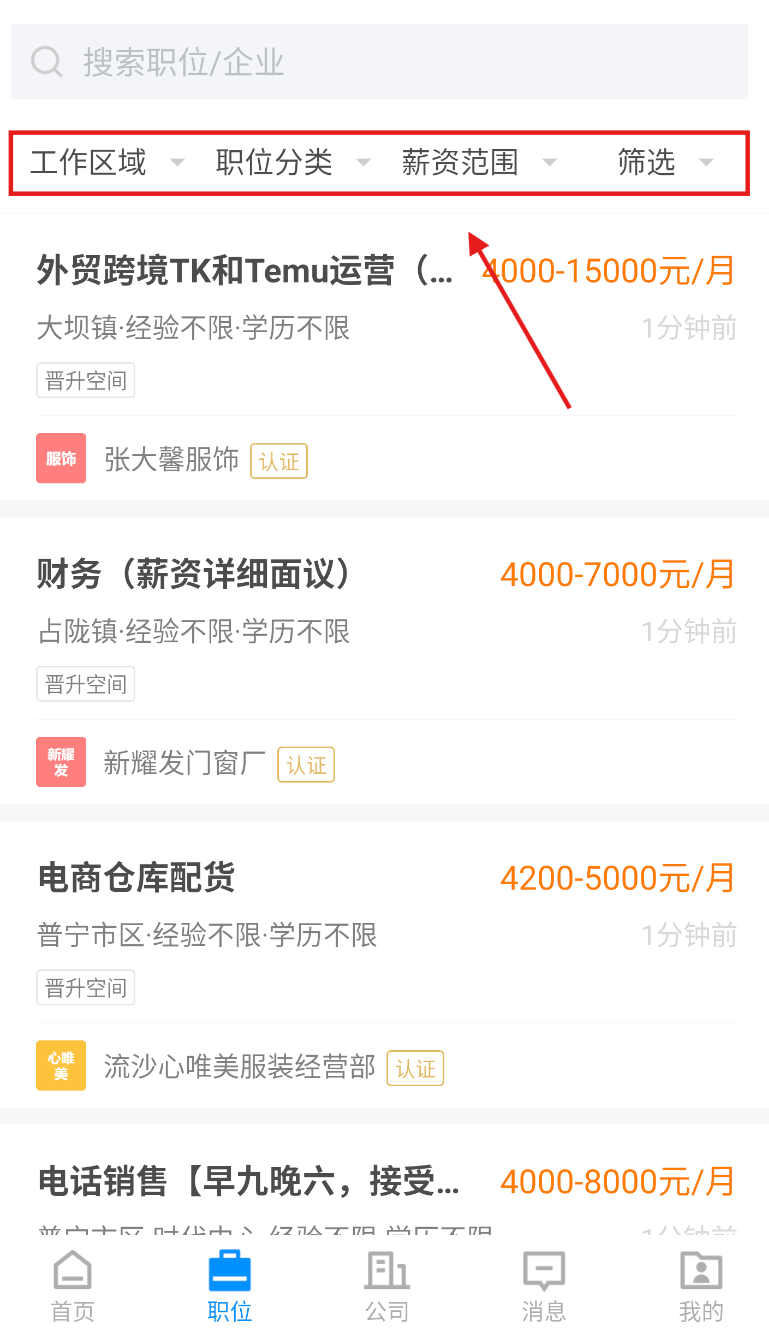This screenshot has height=1332, width=769.
Task: Expand the 工作区域 dropdown
Action: [x=107, y=162]
